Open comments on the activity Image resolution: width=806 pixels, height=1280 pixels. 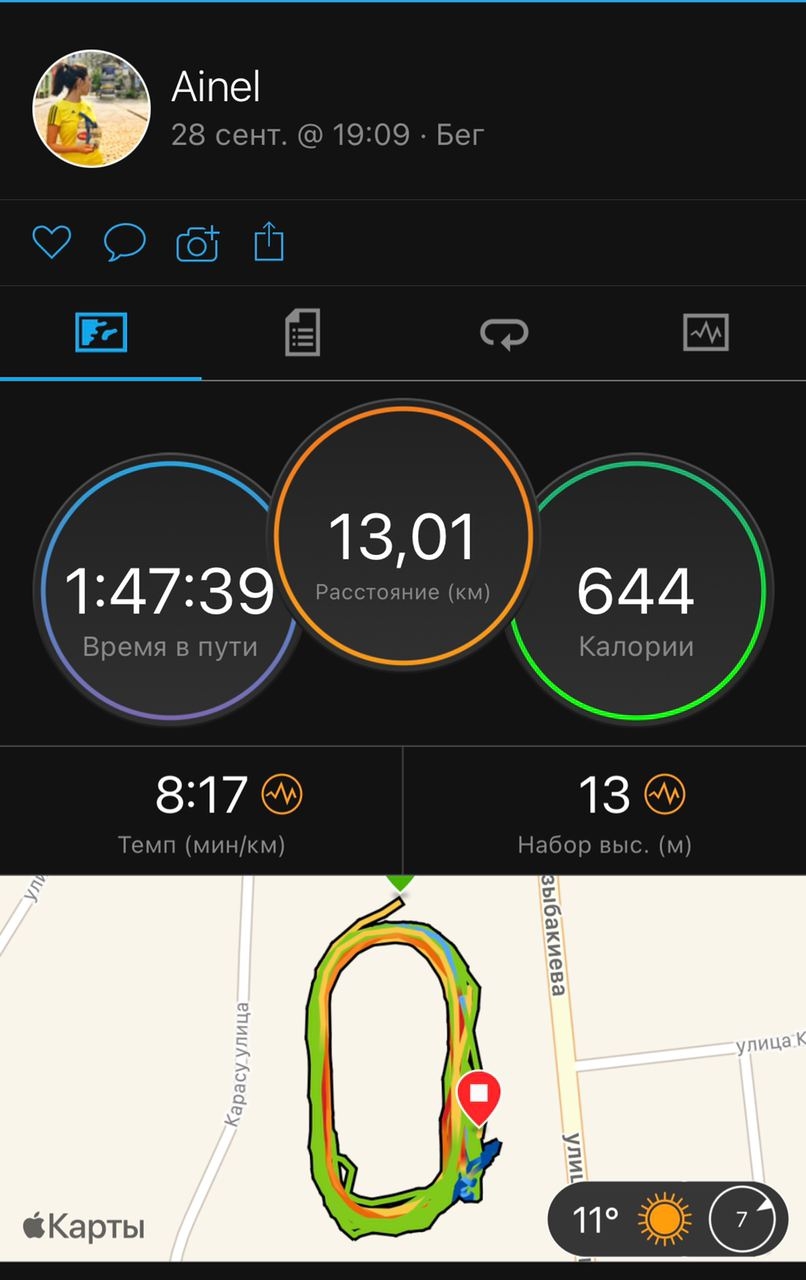(x=125, y=242)
